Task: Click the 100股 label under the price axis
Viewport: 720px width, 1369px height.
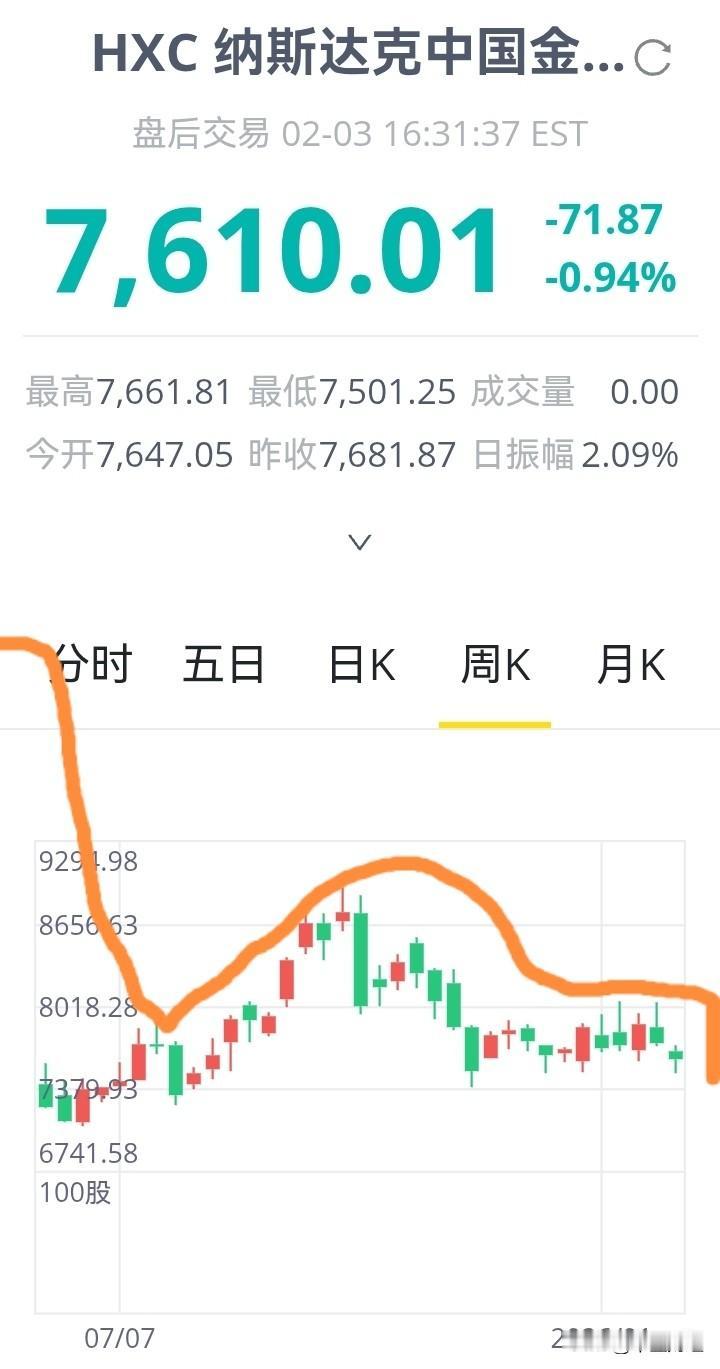Action: [x=75, y=1192]
